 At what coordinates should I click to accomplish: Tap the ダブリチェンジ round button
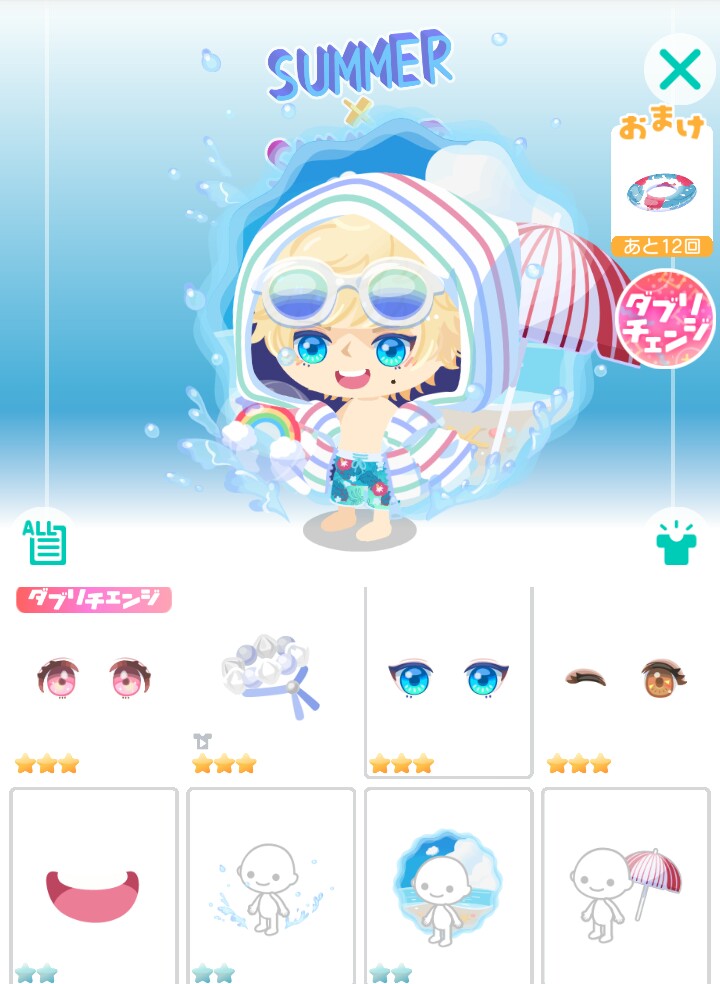pyautogui.click(x=665, y=319)
